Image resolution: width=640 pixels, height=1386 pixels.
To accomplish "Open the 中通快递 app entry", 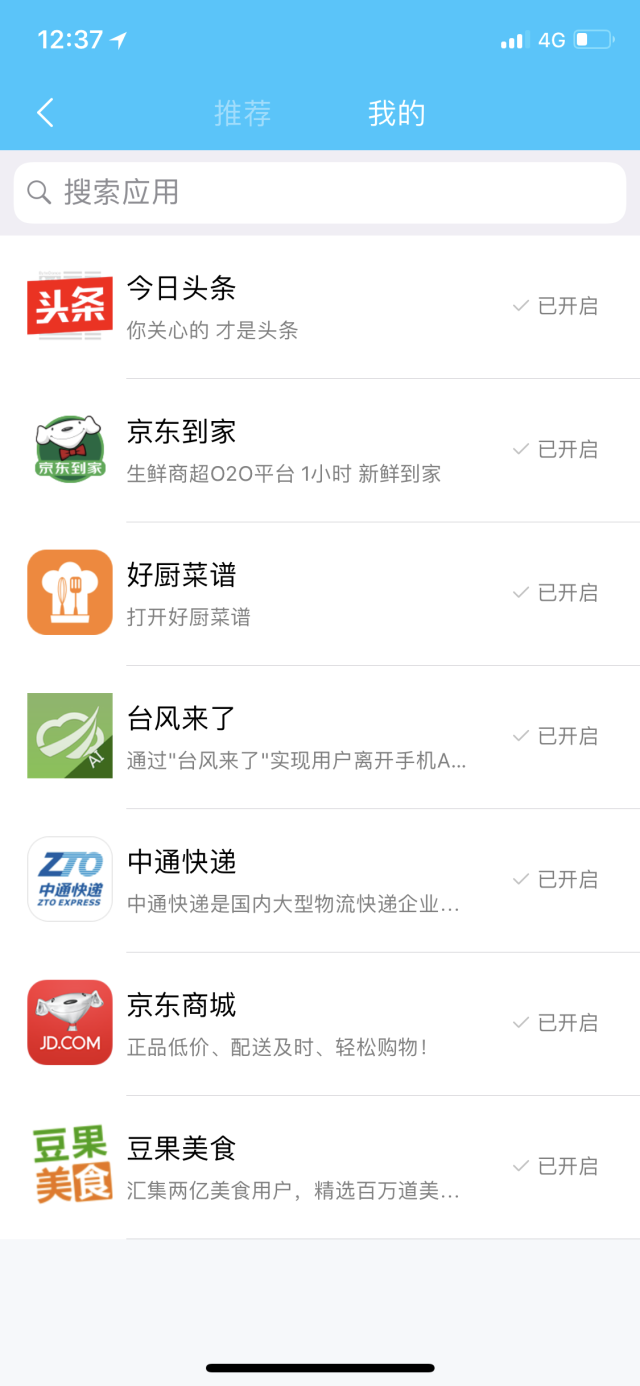I will point(300,879).
